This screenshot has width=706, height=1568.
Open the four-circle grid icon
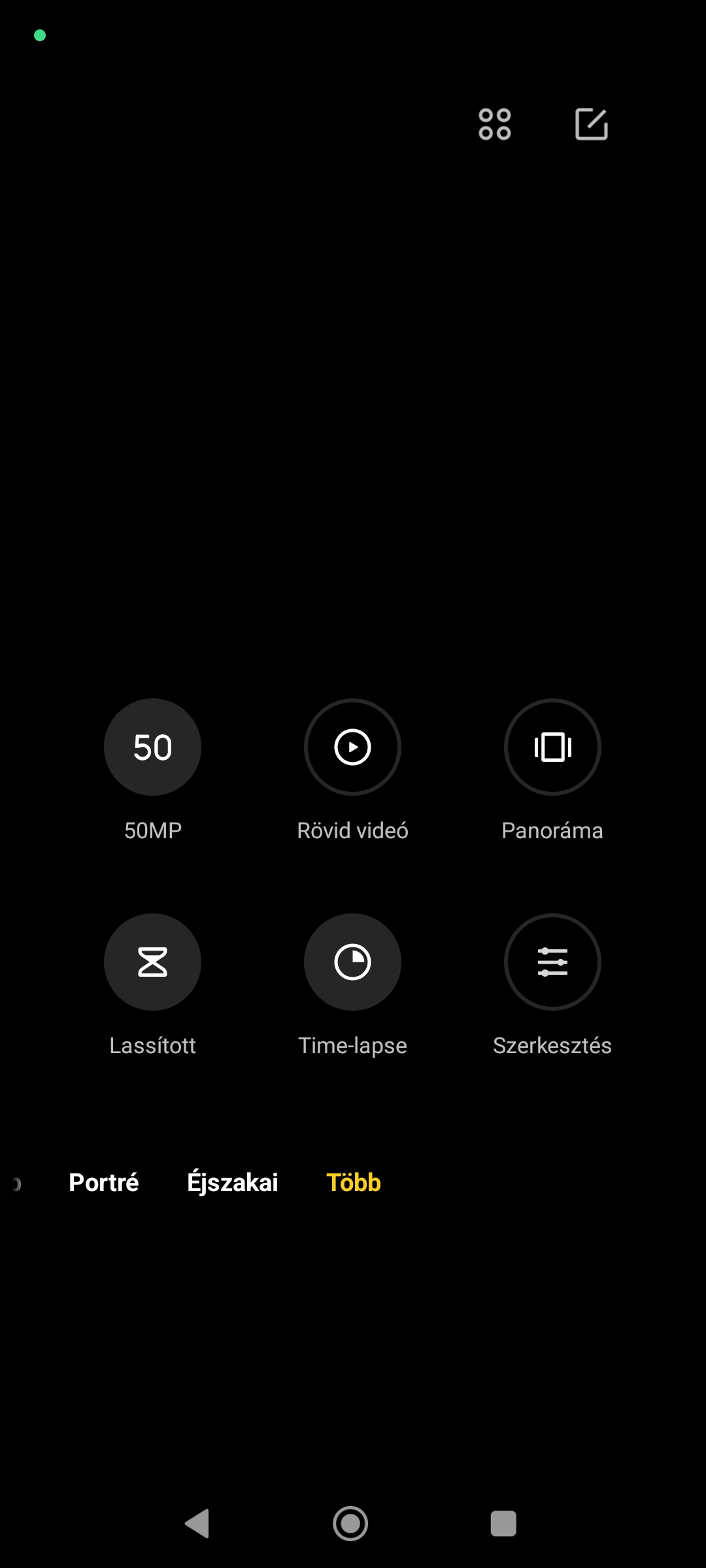495,124
